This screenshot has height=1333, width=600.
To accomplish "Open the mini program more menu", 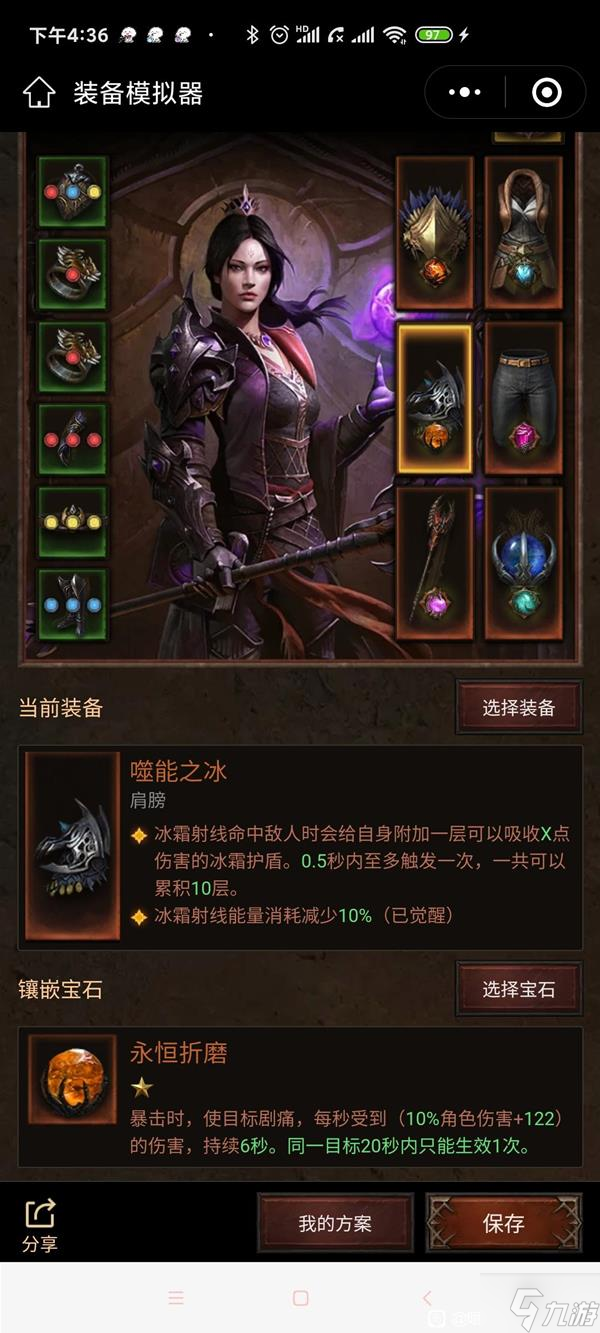I will coord(465,93).
